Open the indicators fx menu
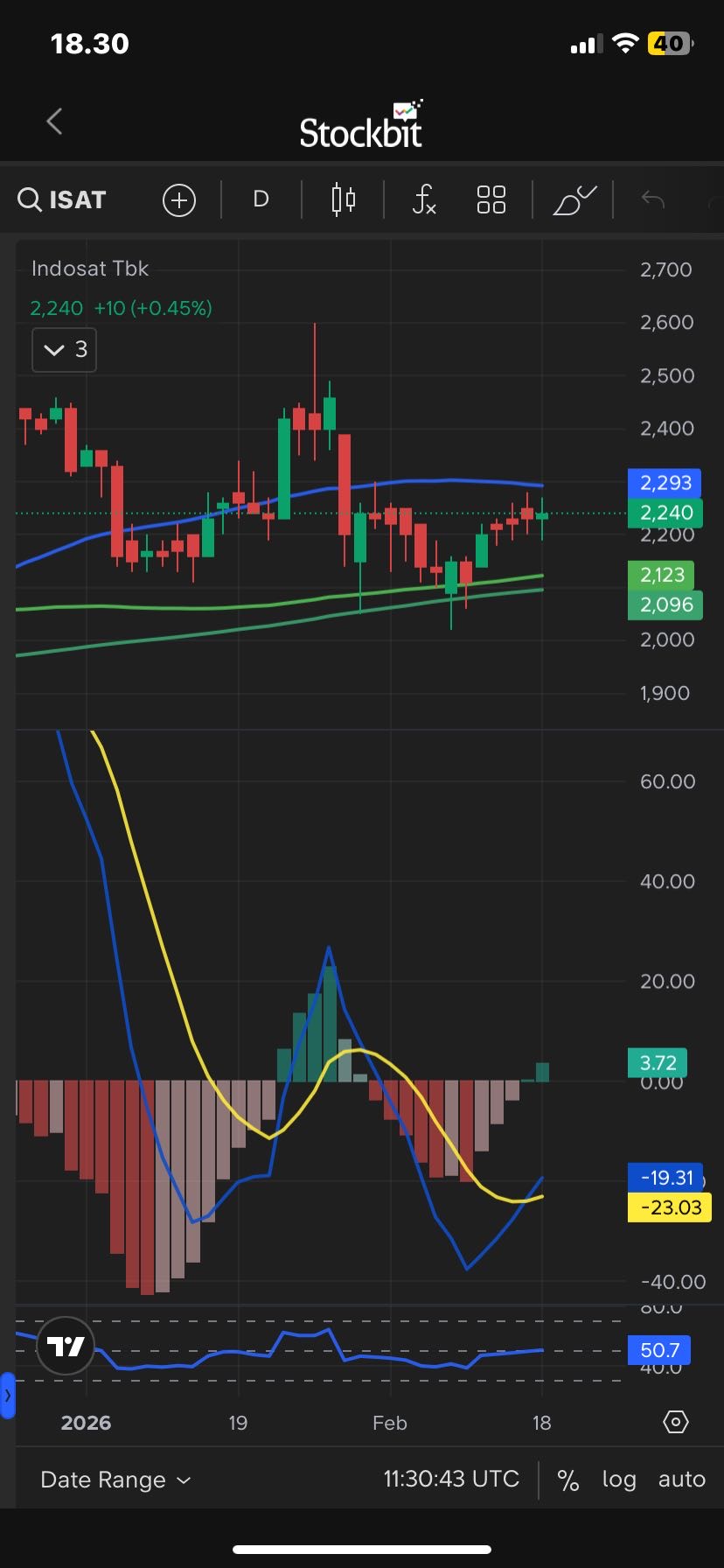This screenshot has height=1568, width=724. 424,200
